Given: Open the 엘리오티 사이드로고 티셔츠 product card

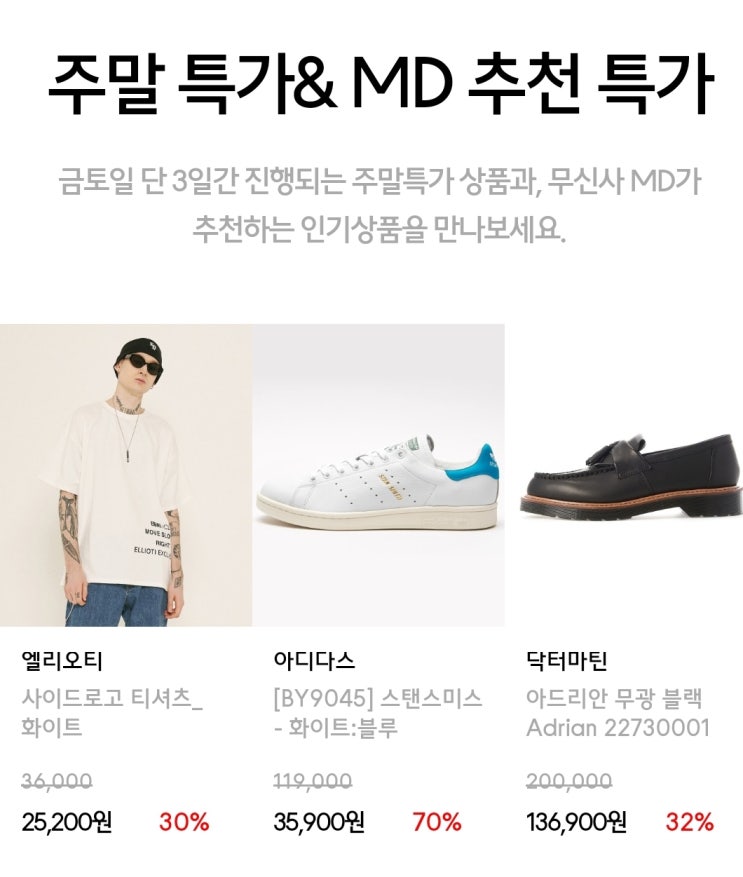Looking at the screenshot, I should 125,476.
